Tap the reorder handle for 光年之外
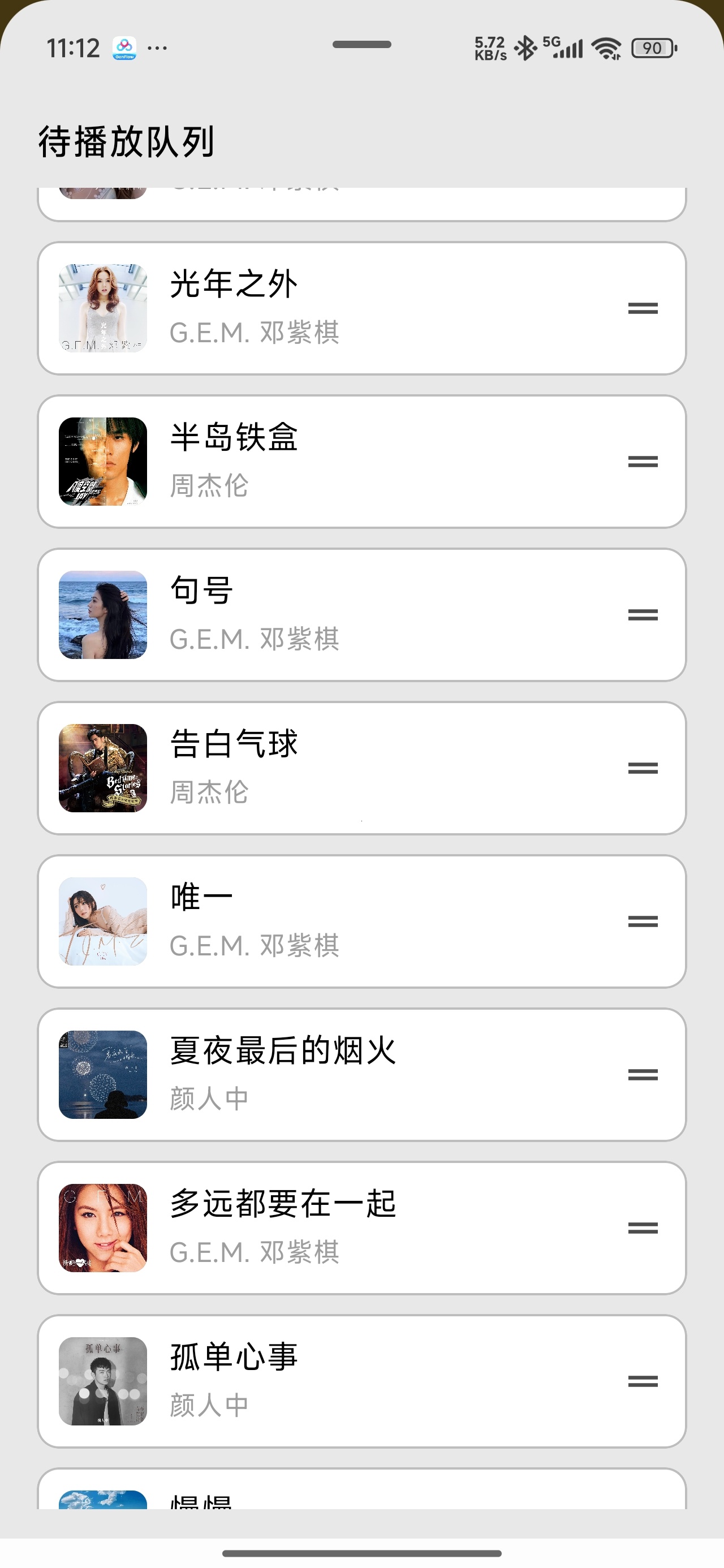This screenshot has width=724, height=1568. (x=643, y=309)
